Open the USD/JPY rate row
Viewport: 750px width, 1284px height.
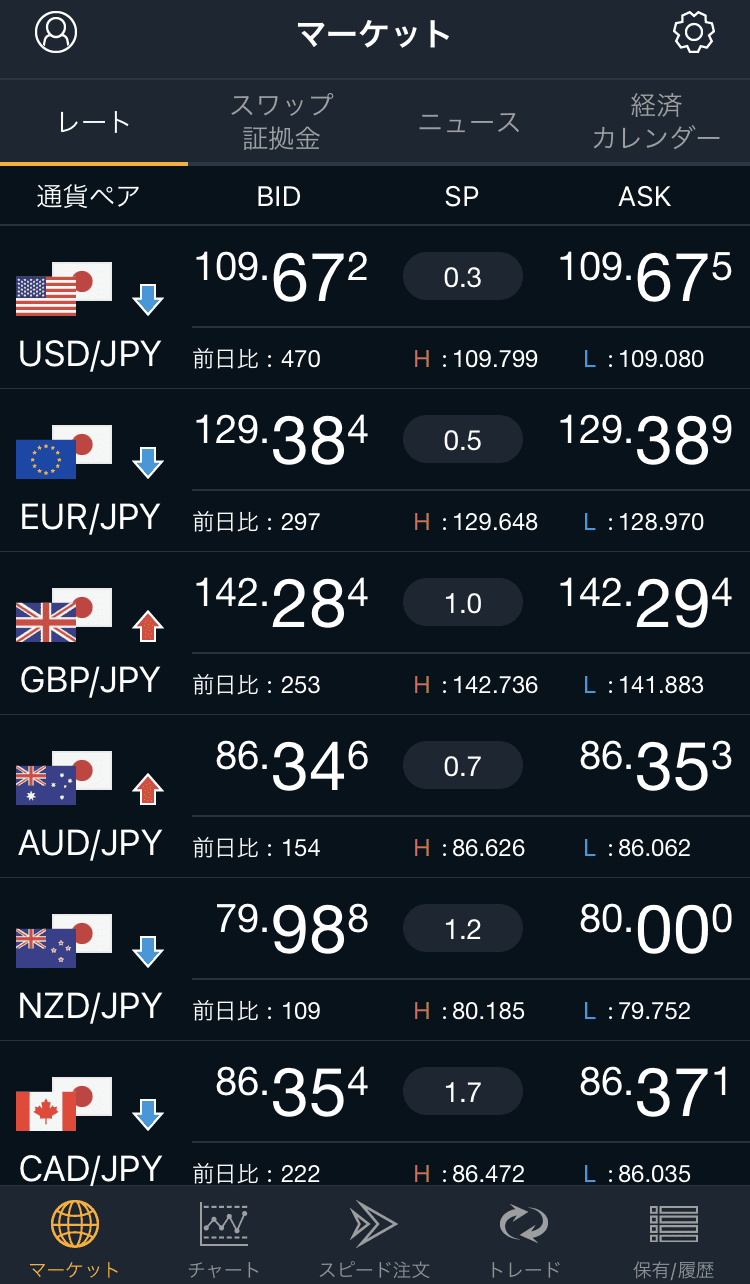point(375,308)
